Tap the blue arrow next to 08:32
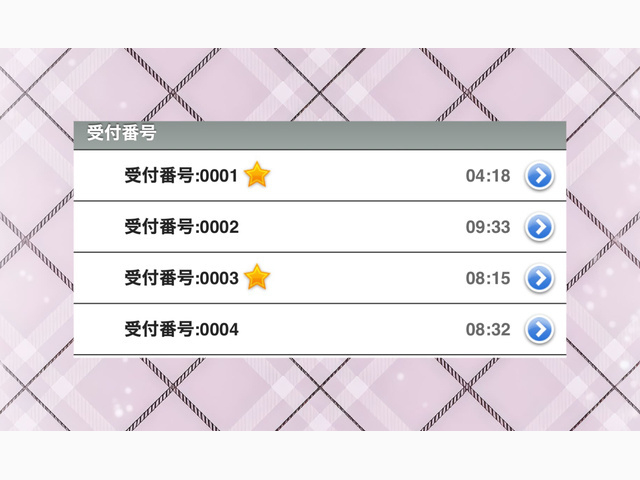 (x=539, y=329)
